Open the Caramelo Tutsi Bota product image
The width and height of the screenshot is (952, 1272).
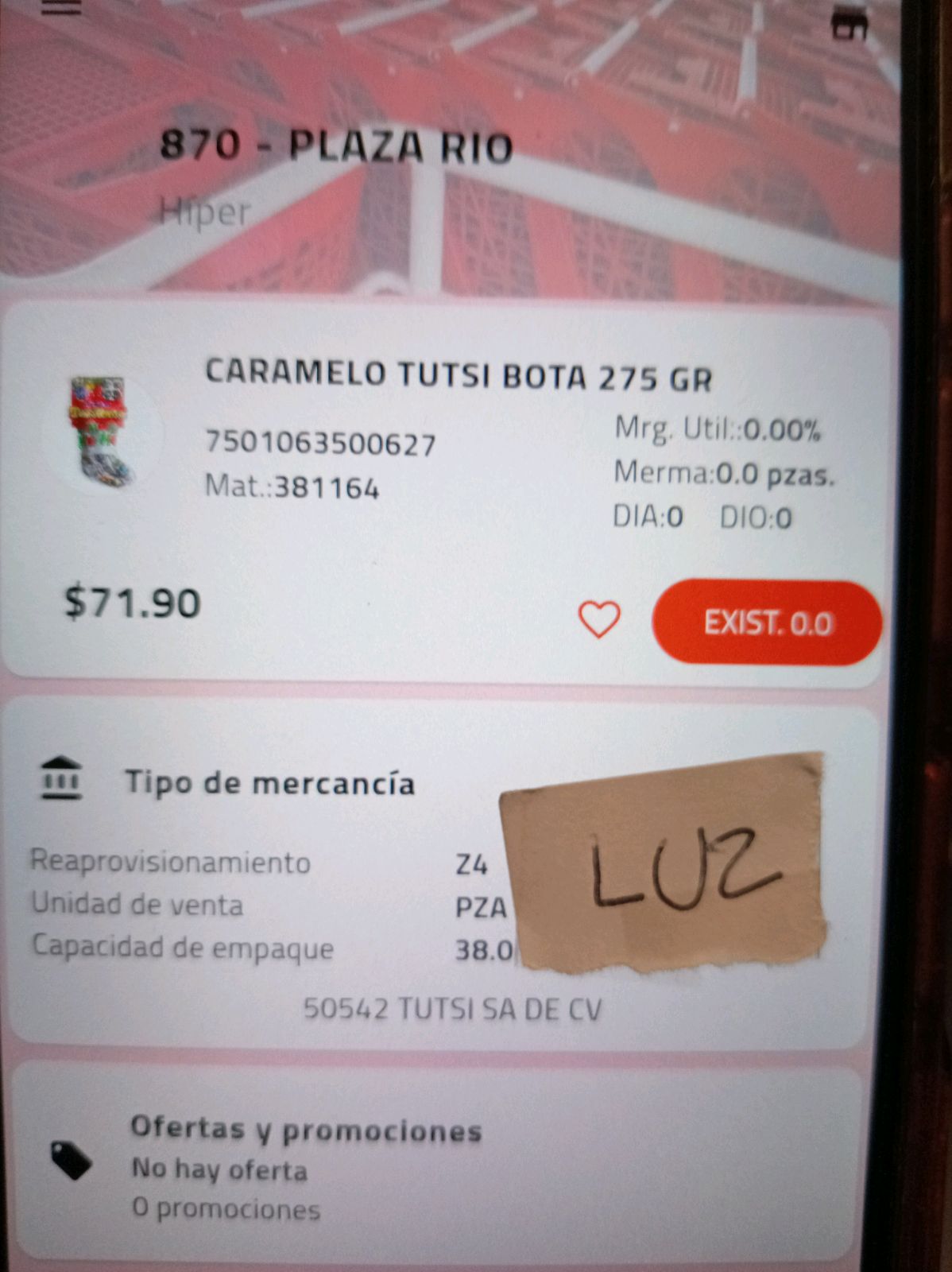tap(100, 432)
